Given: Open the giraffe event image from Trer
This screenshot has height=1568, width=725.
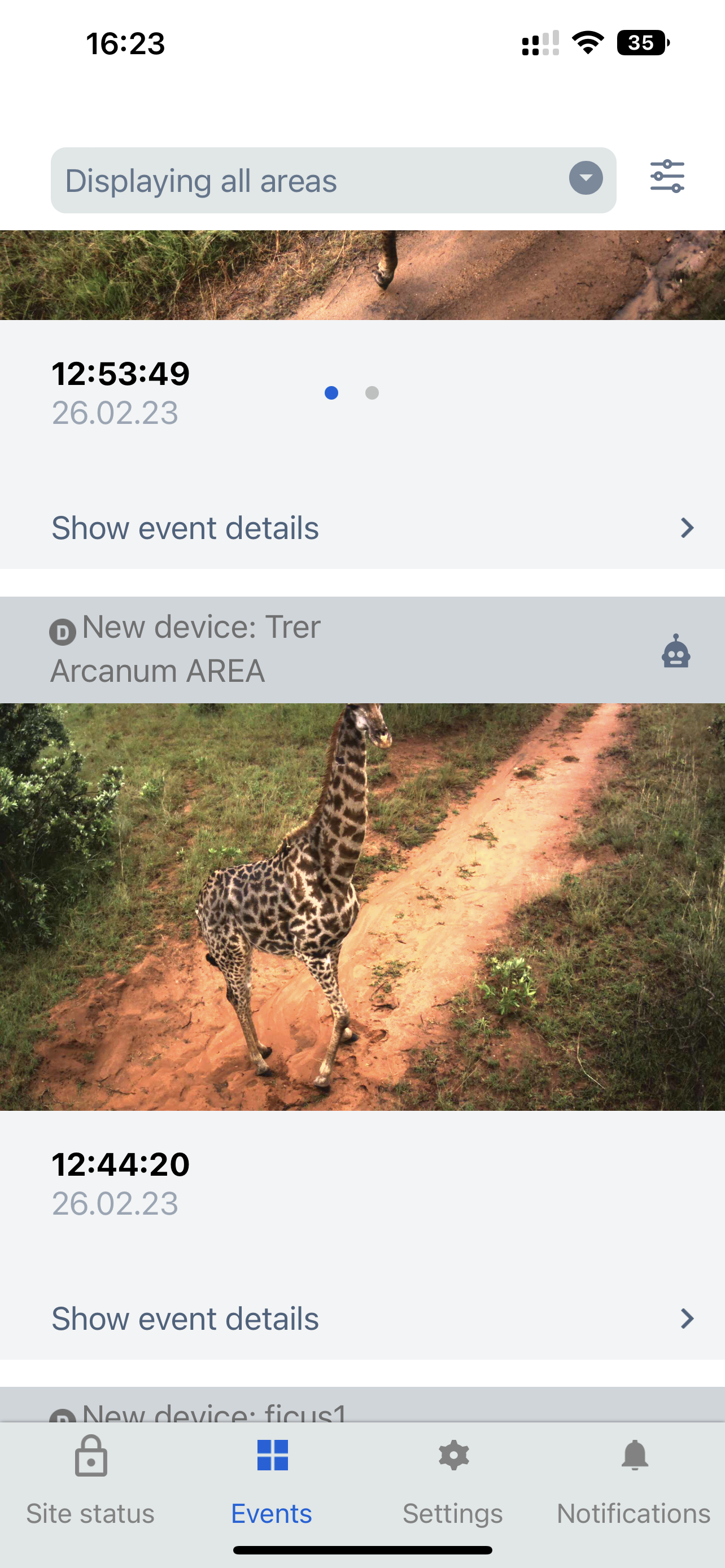Looking at the screenshot, I should (x=362, y=907).
